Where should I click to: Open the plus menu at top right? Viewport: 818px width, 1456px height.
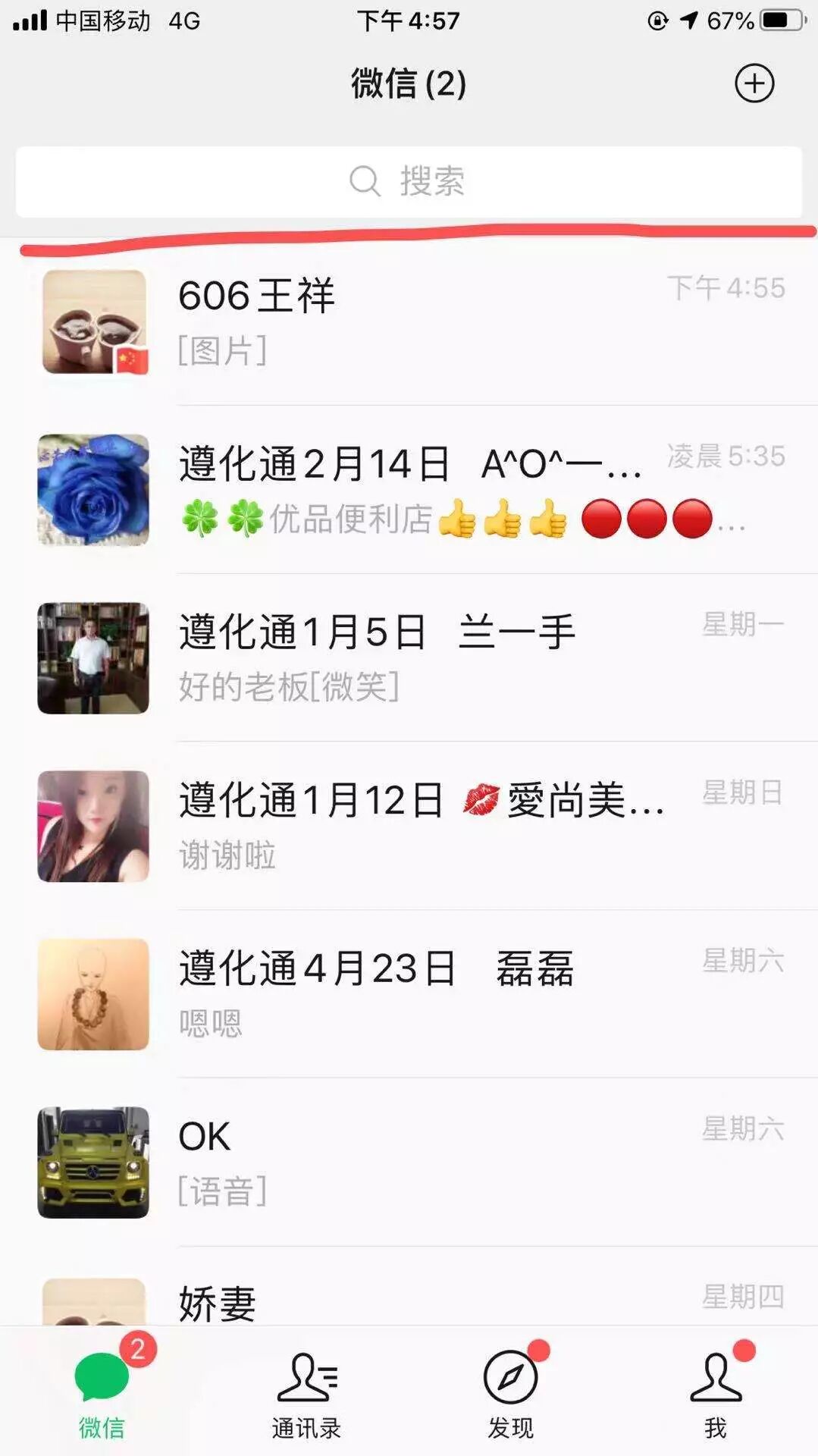click(754, 83)
